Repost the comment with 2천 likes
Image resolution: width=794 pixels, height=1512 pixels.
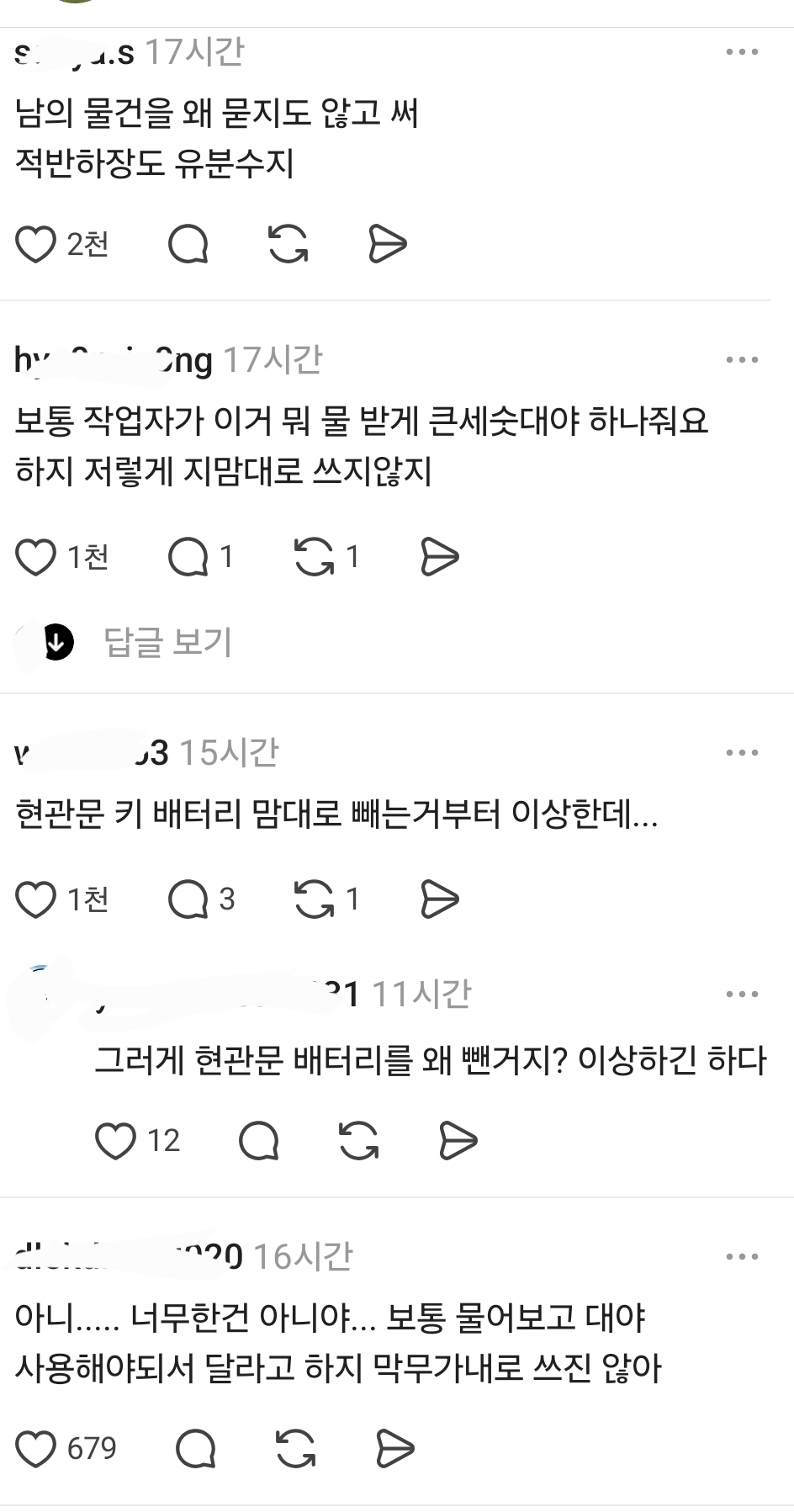tap(288, 245)
